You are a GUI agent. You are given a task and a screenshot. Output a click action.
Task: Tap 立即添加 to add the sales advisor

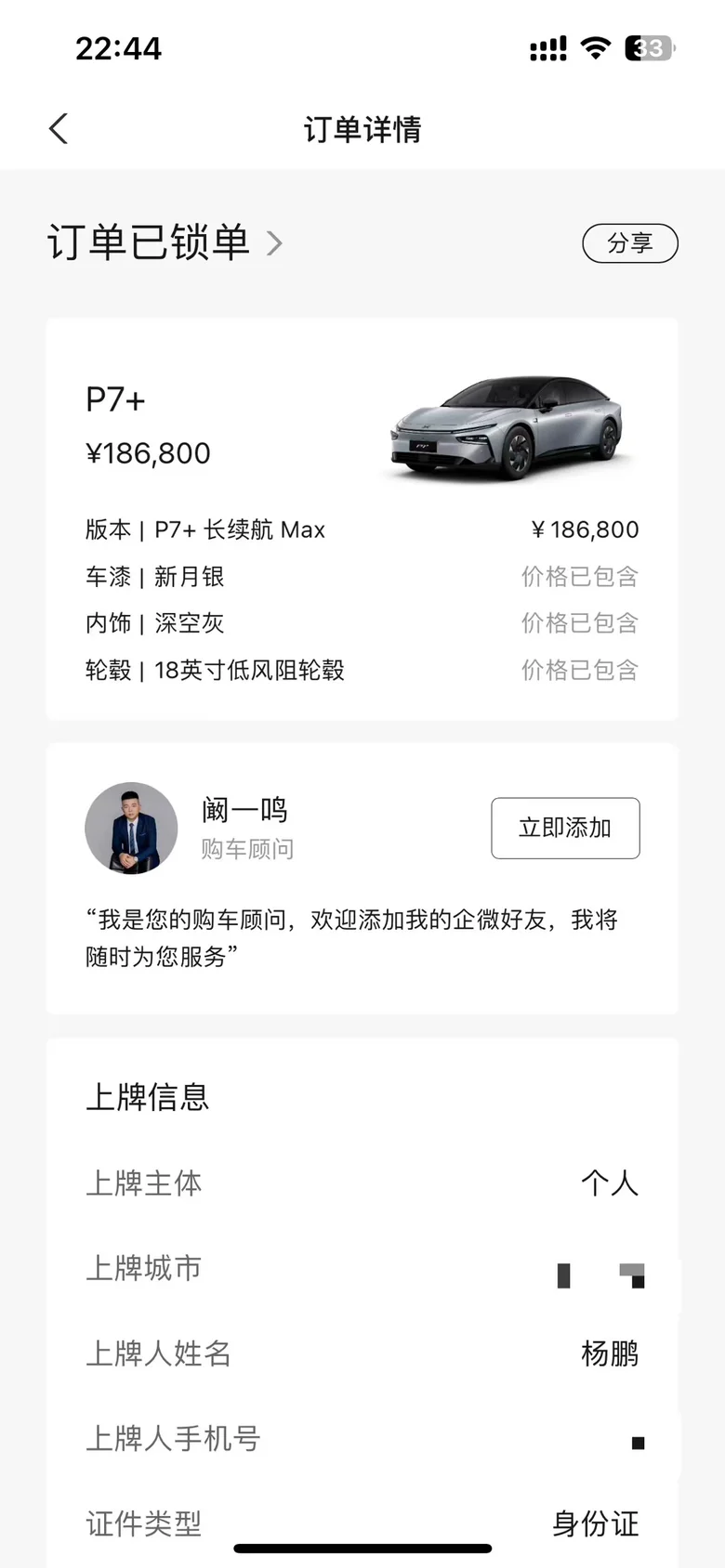564,828
